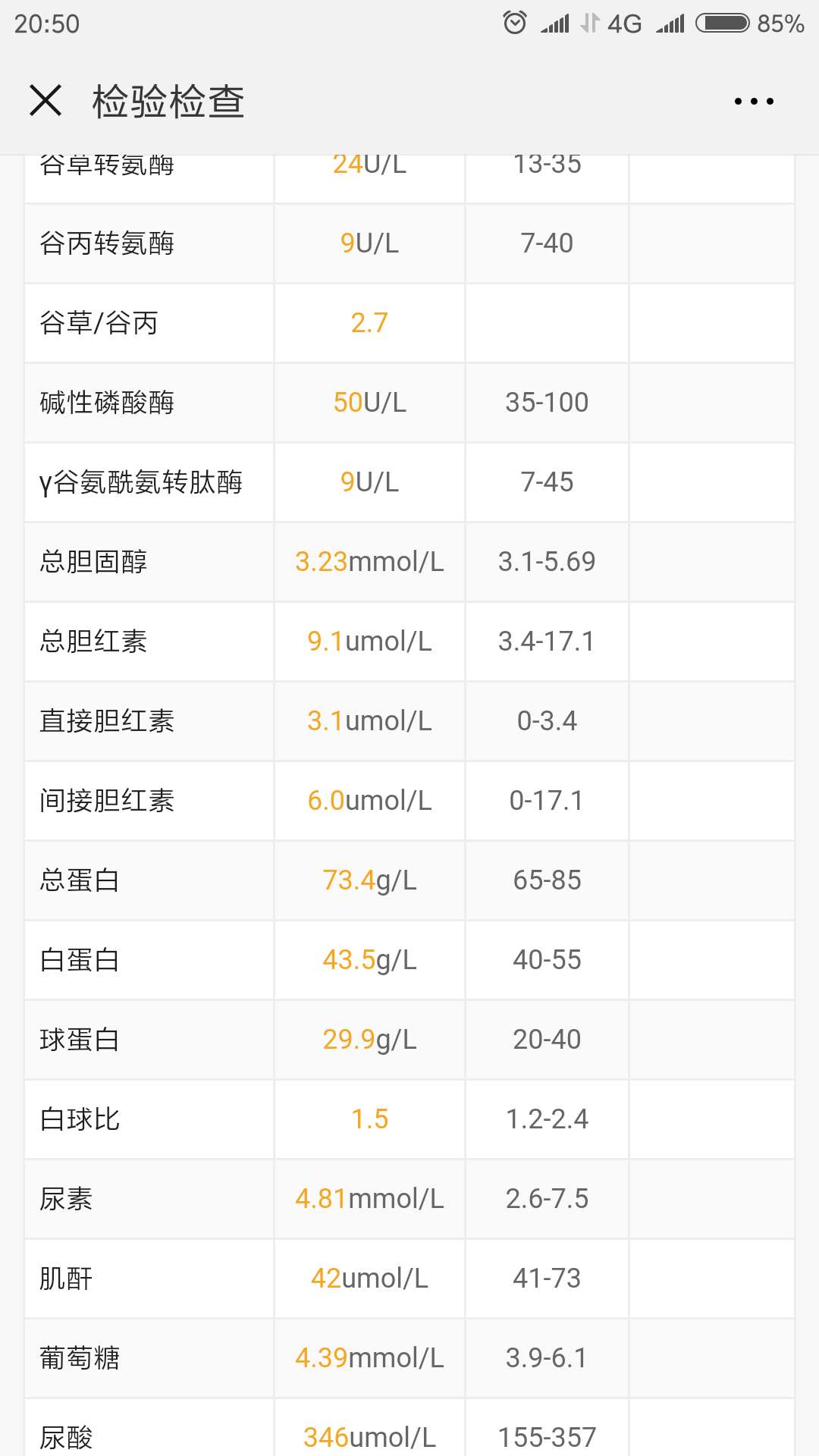Select the 直接胆红素 range 0-3.4
This screenshot has height=1456, width=819.
546,720
